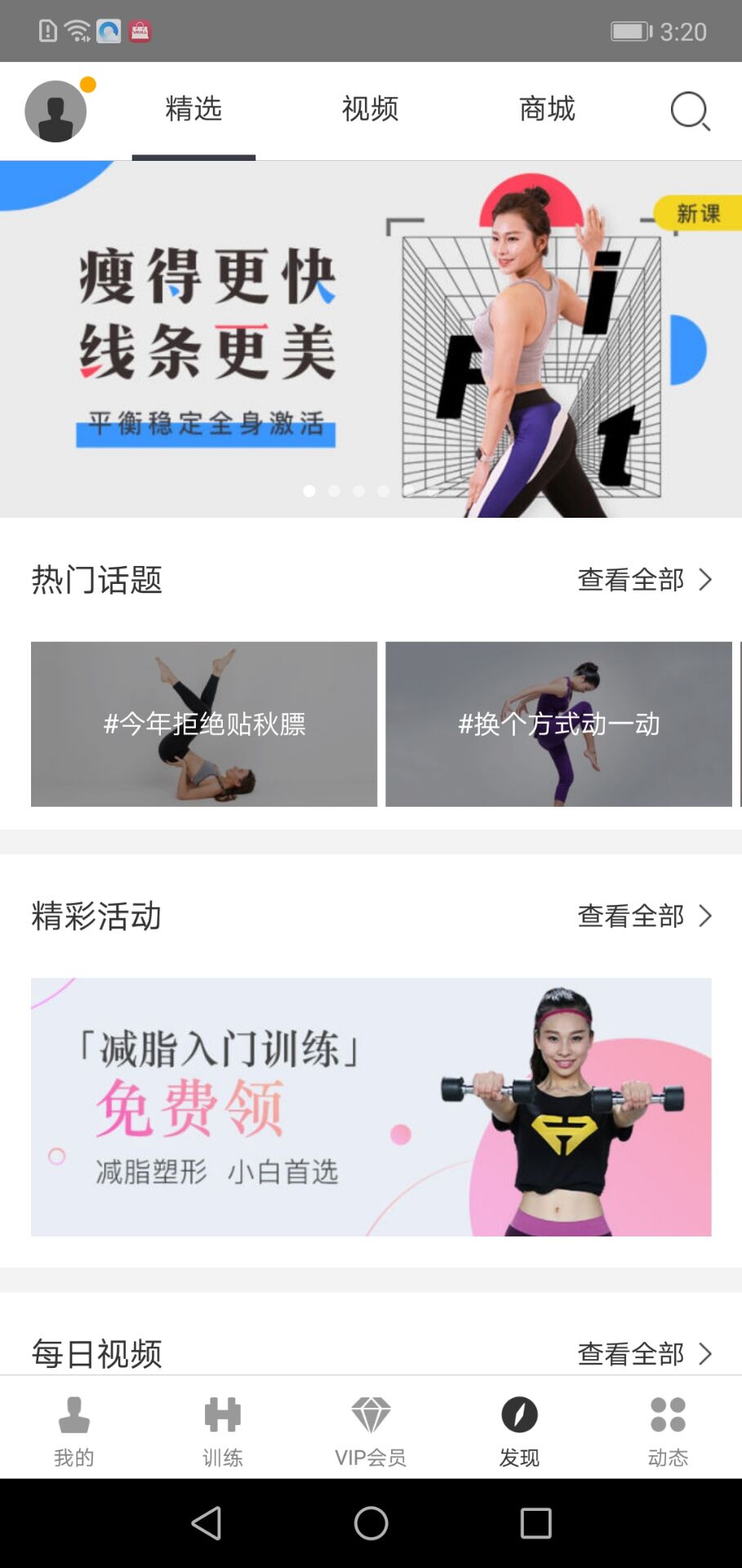The image size is (742, 1568).
Task: View all under 每日视频
Action: click(x=644, y=1354)
